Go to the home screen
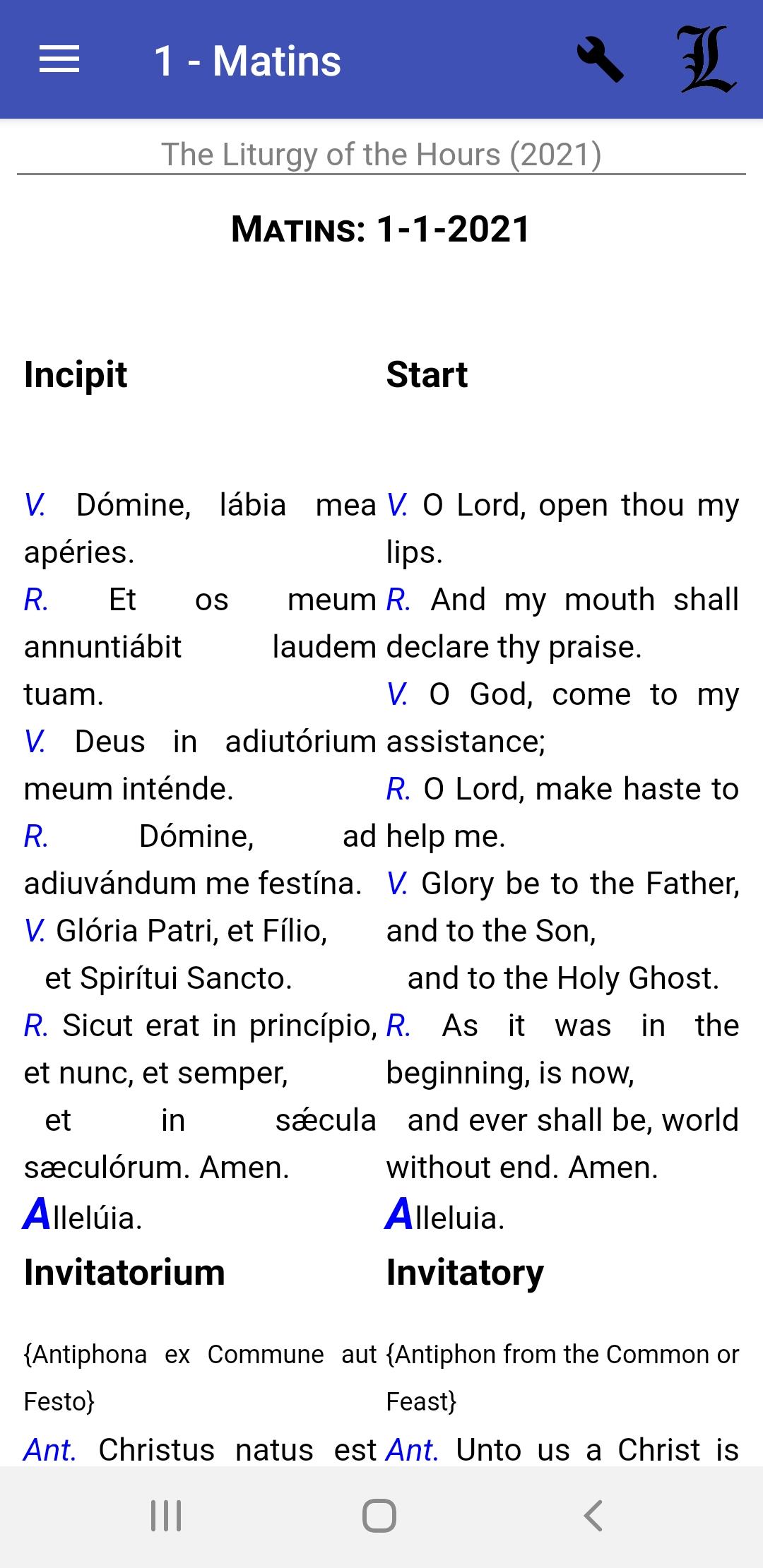763x1568 pixels. point(379,1516)
